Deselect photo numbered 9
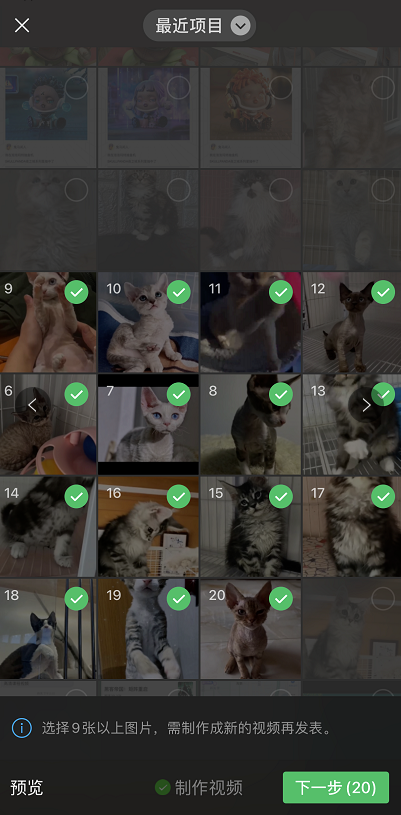401x815 pixels. [76, 293]
